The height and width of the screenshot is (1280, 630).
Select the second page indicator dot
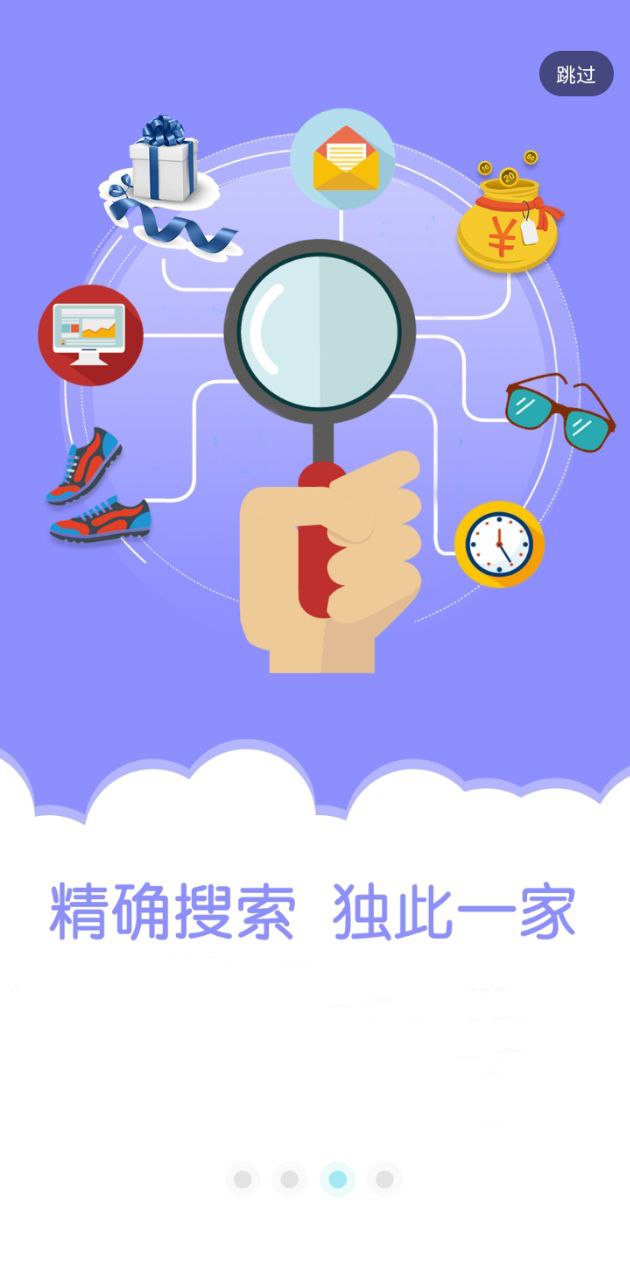coord(289,1180)
